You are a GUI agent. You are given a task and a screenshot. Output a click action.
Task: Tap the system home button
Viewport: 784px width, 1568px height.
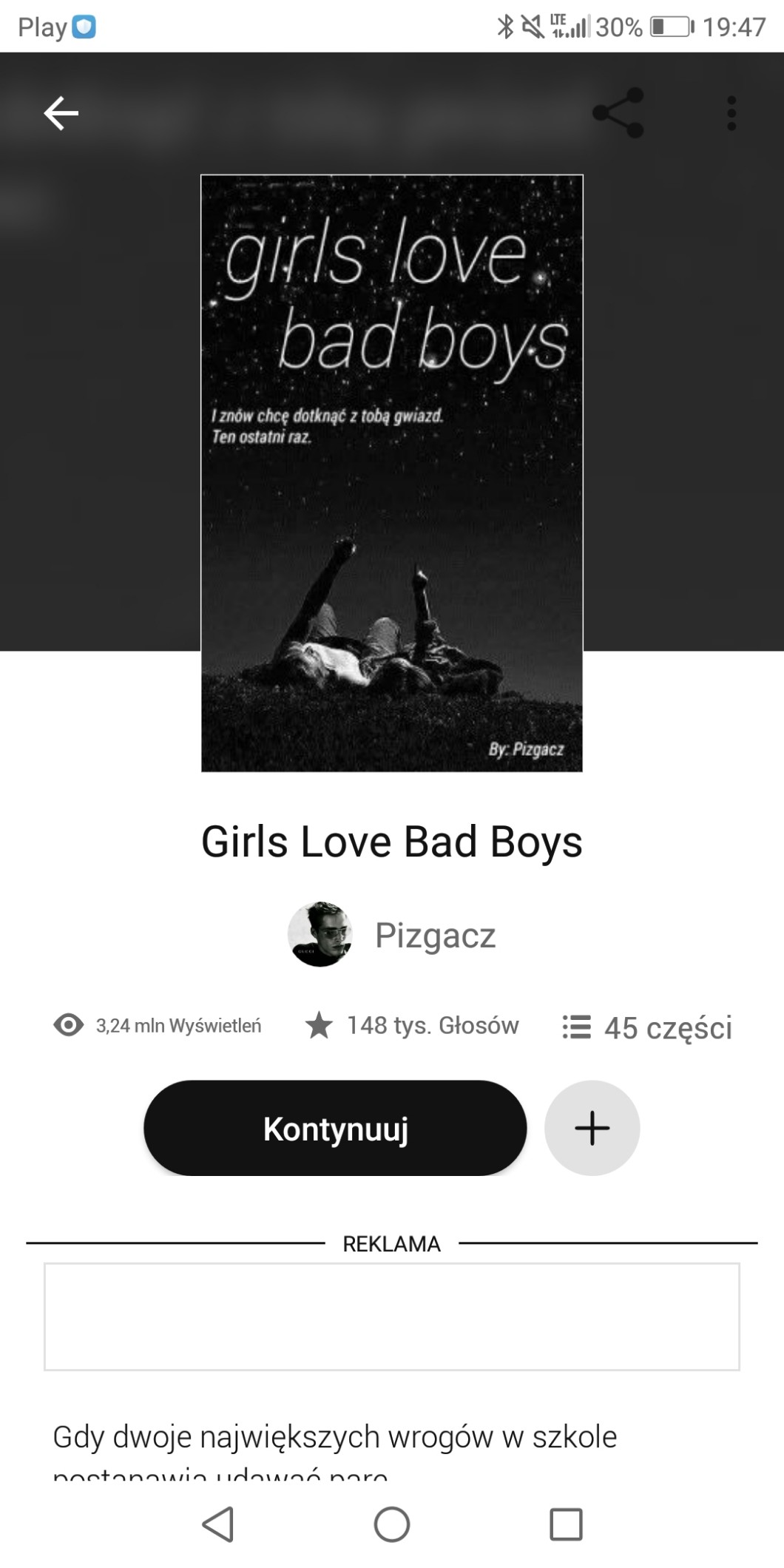pos(392,1524)
